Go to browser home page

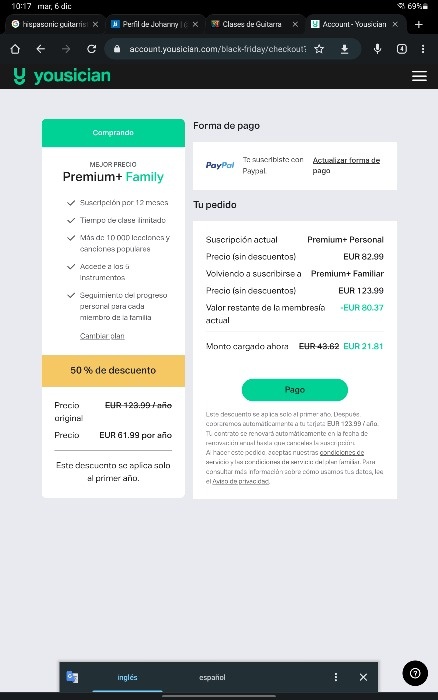15,49
